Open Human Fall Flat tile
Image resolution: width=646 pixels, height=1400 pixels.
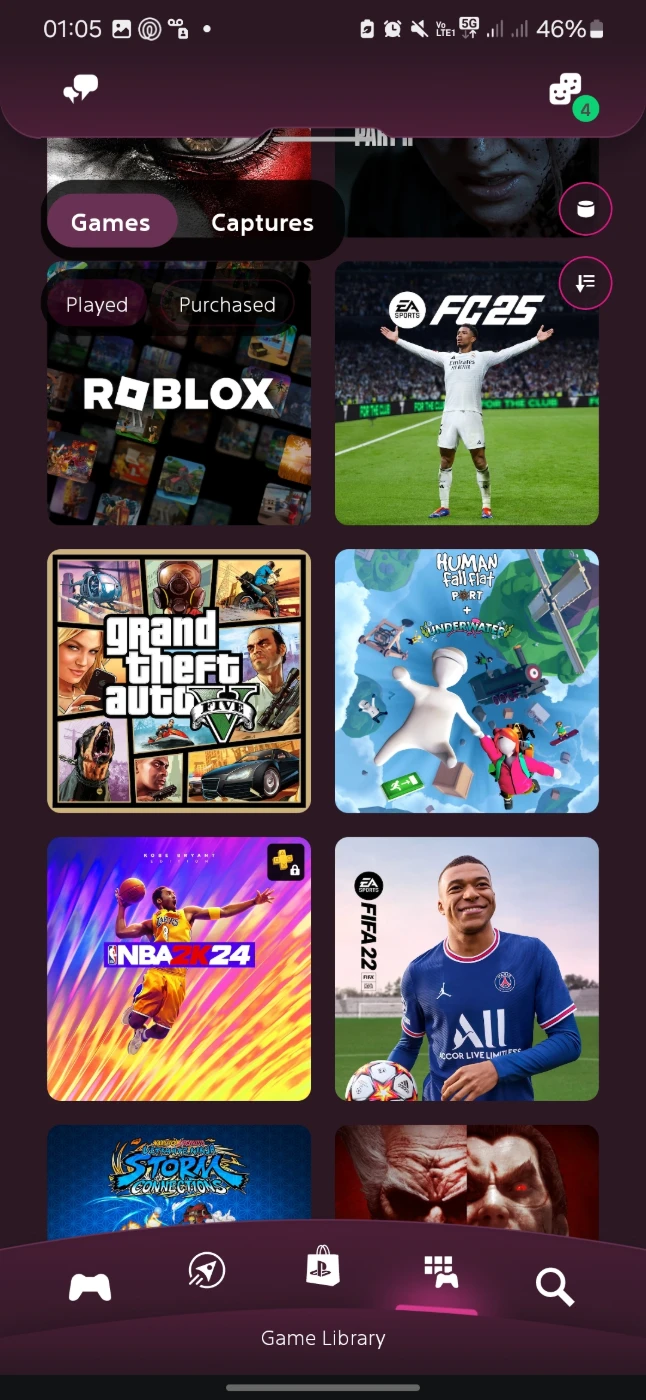point(466,680)
